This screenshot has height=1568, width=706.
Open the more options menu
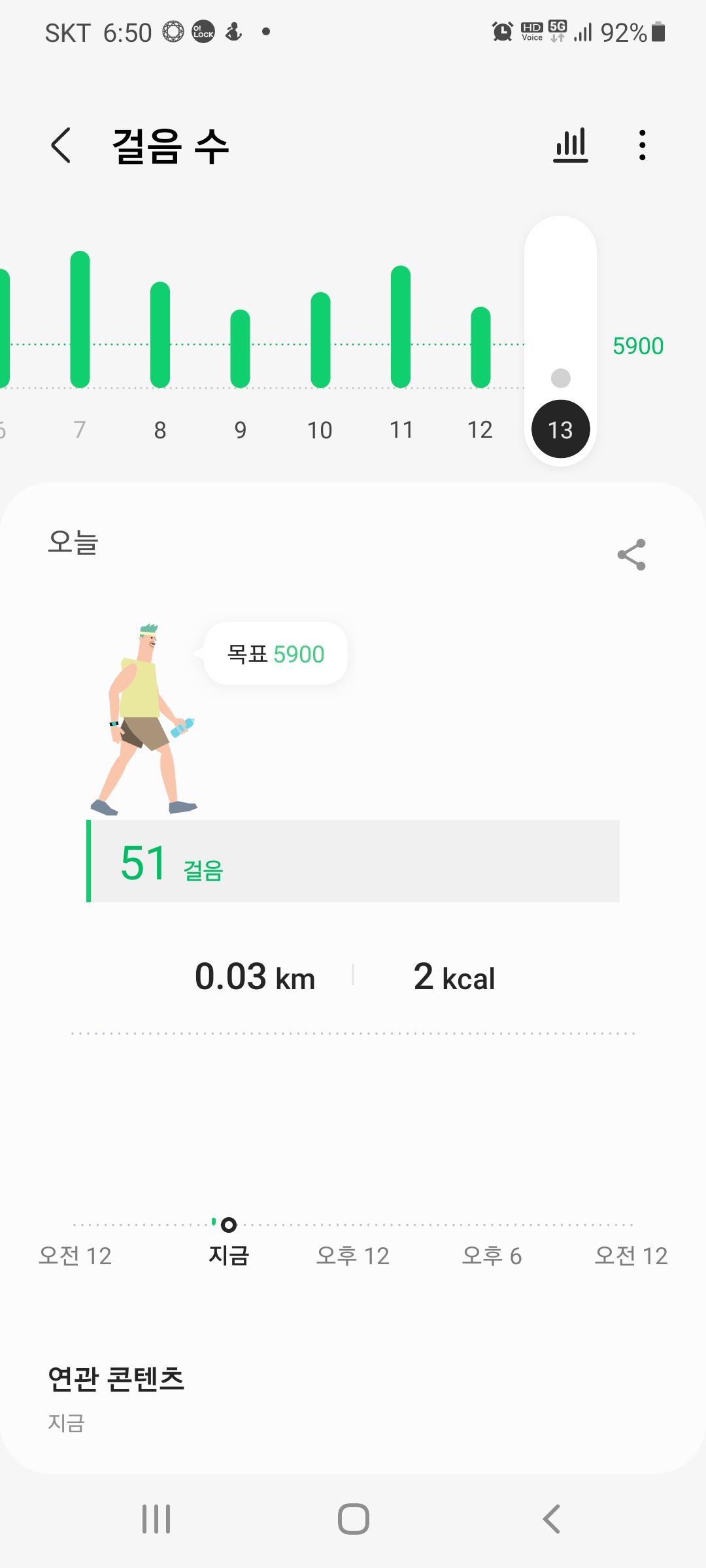coord(643,145)
